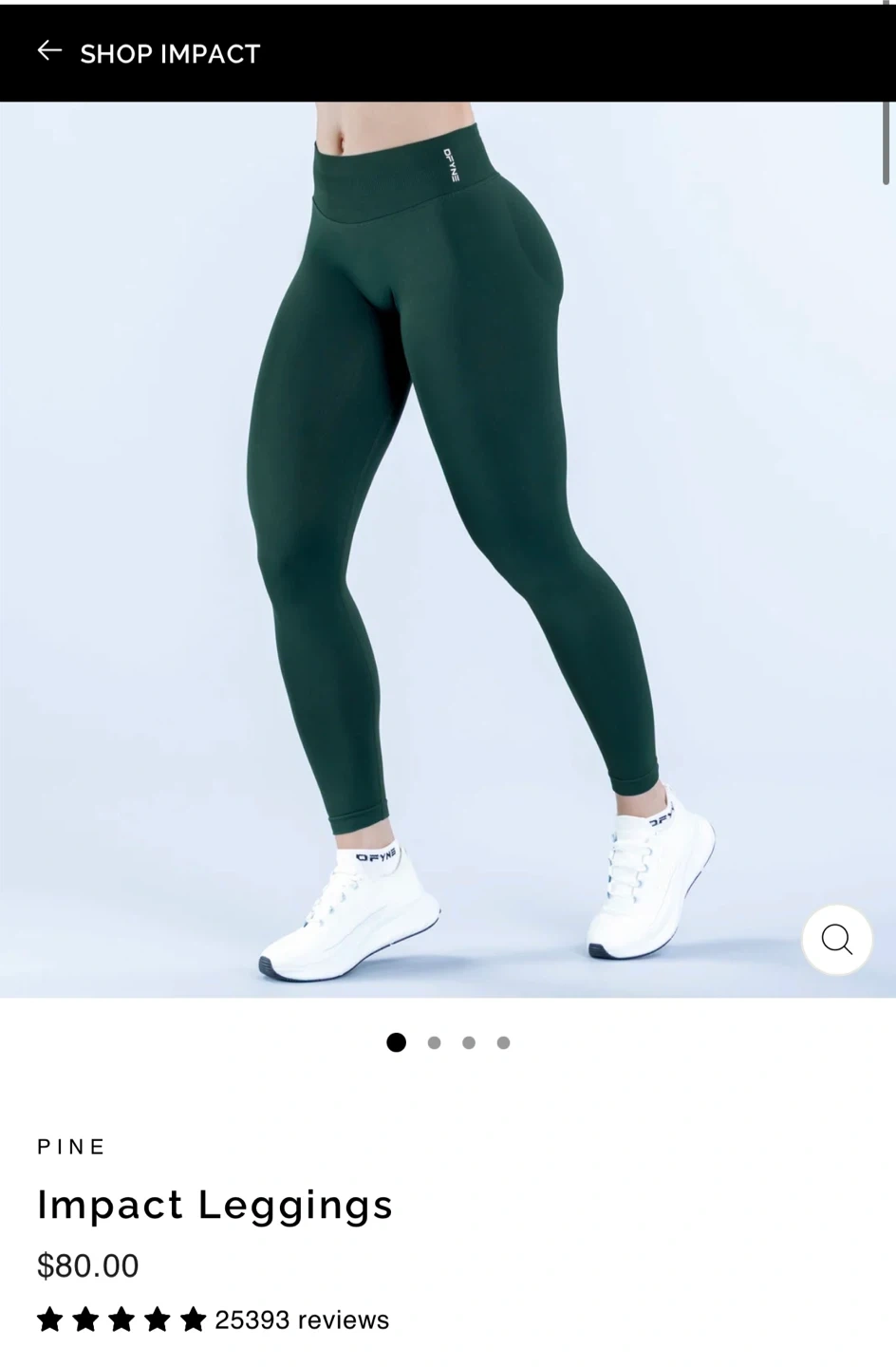The width and height of the screenshot is (896, 1367).
Task: Zoom product image with magnifier button
Action: tap(837, 940)
